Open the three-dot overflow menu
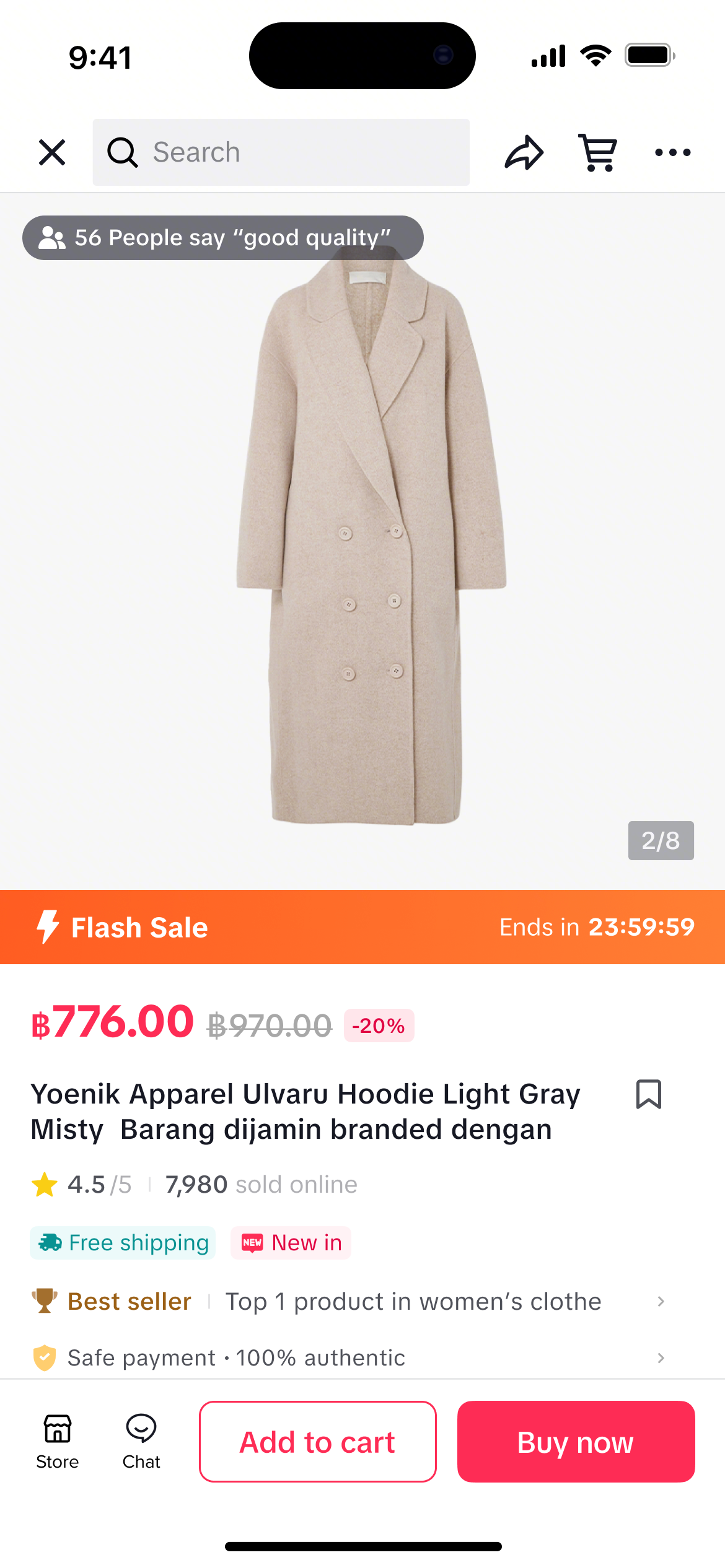 (x=673, y=152)
